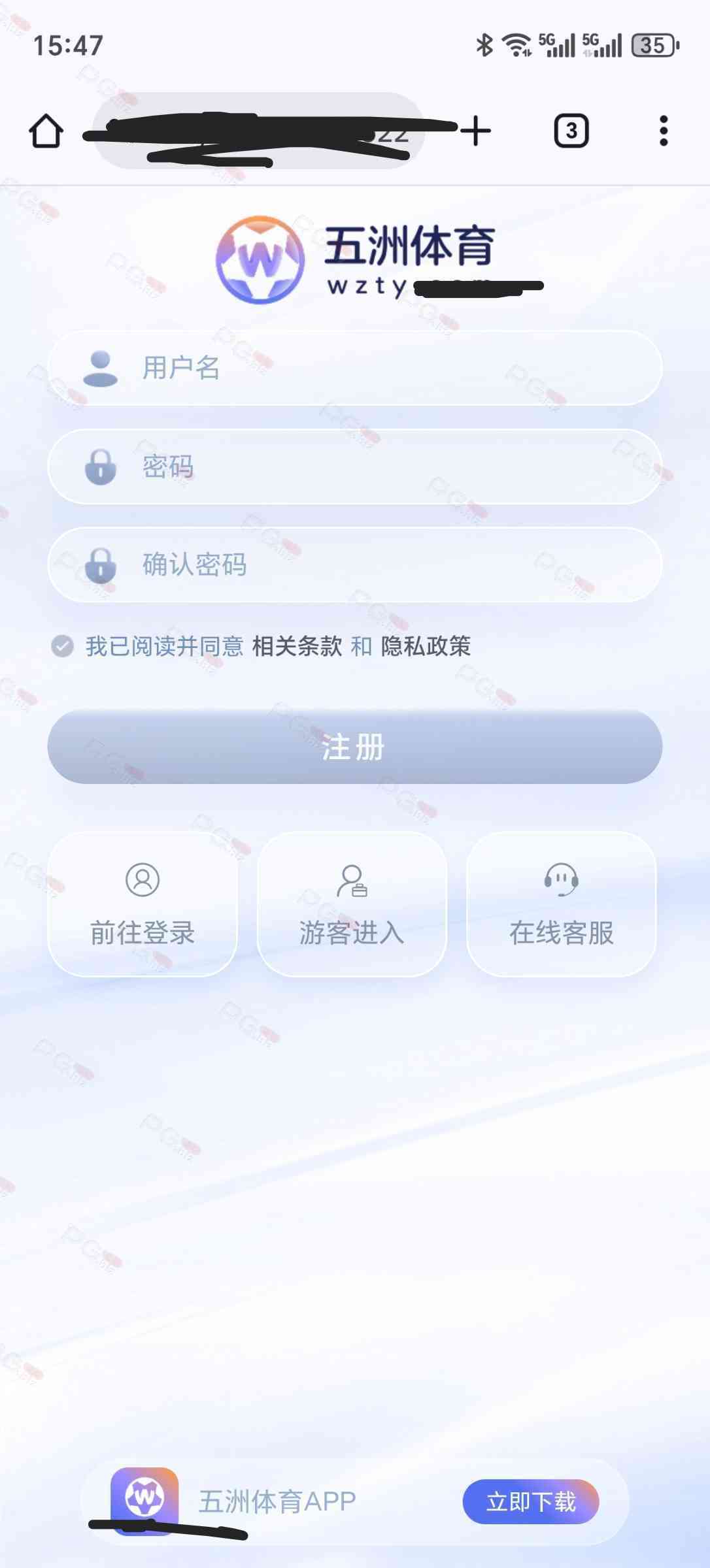The image size is (710, 1568).
Task: Enter as guest via 游客进入
Action: 352,904
